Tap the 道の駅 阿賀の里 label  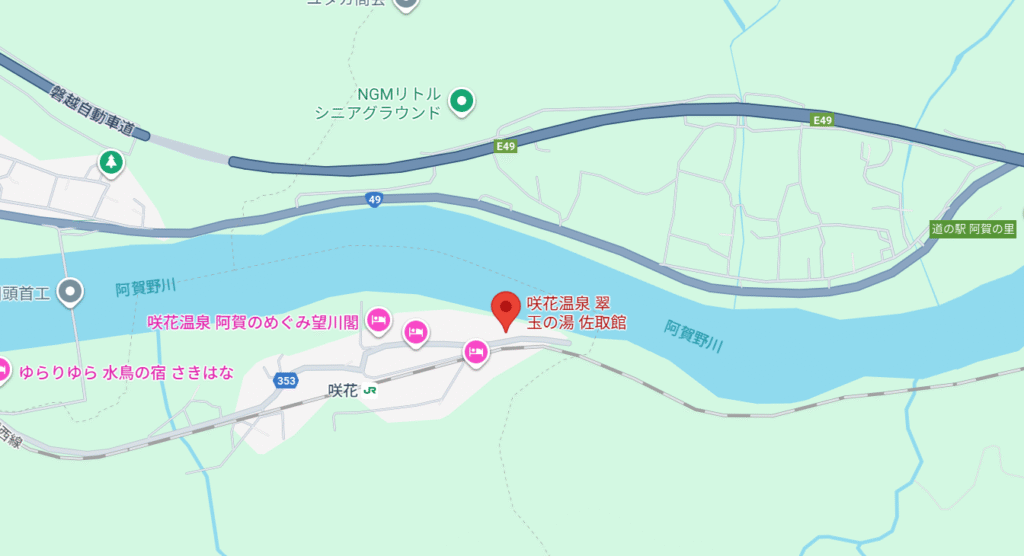click(x=972, y=228)
